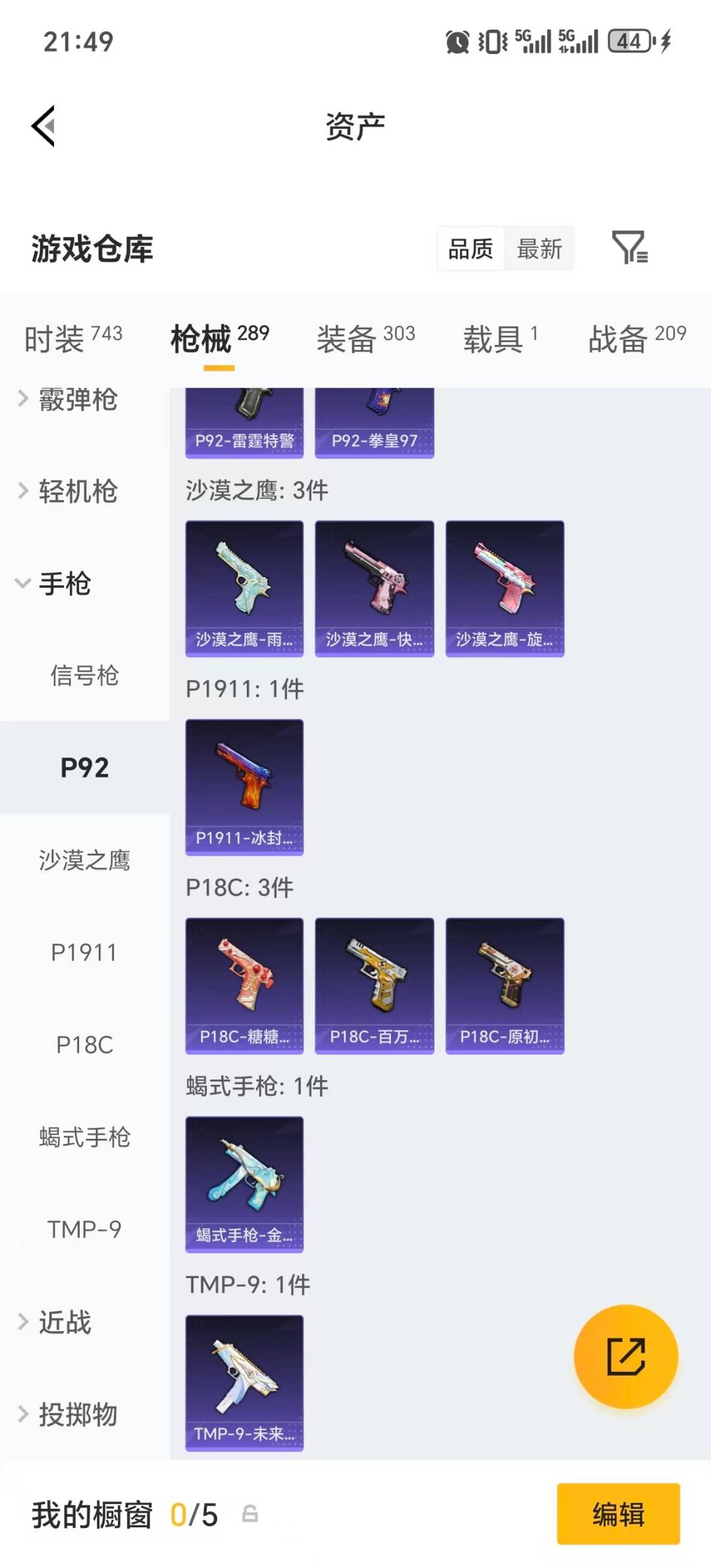This screenshot has width=711, height=1568.
Task: Tap the back arrow to leave 资产 page
Action: tap(43, 125)
